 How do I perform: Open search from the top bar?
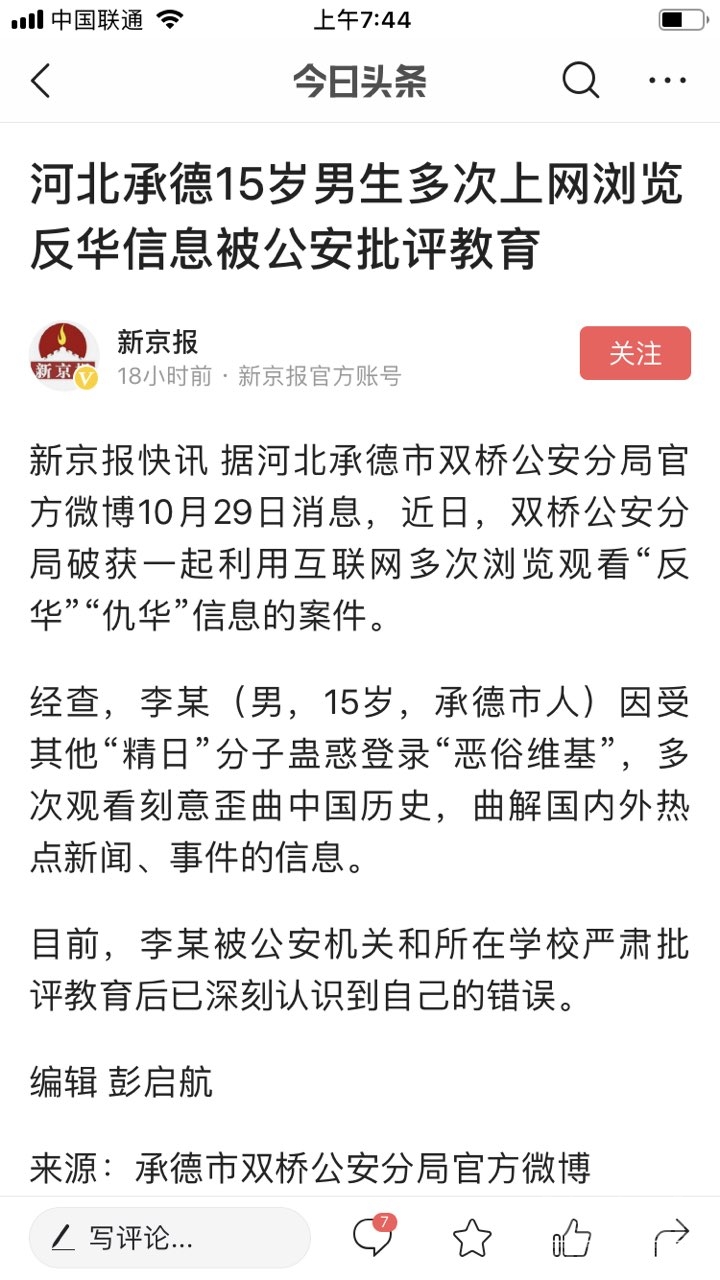(x=580, y=80)
